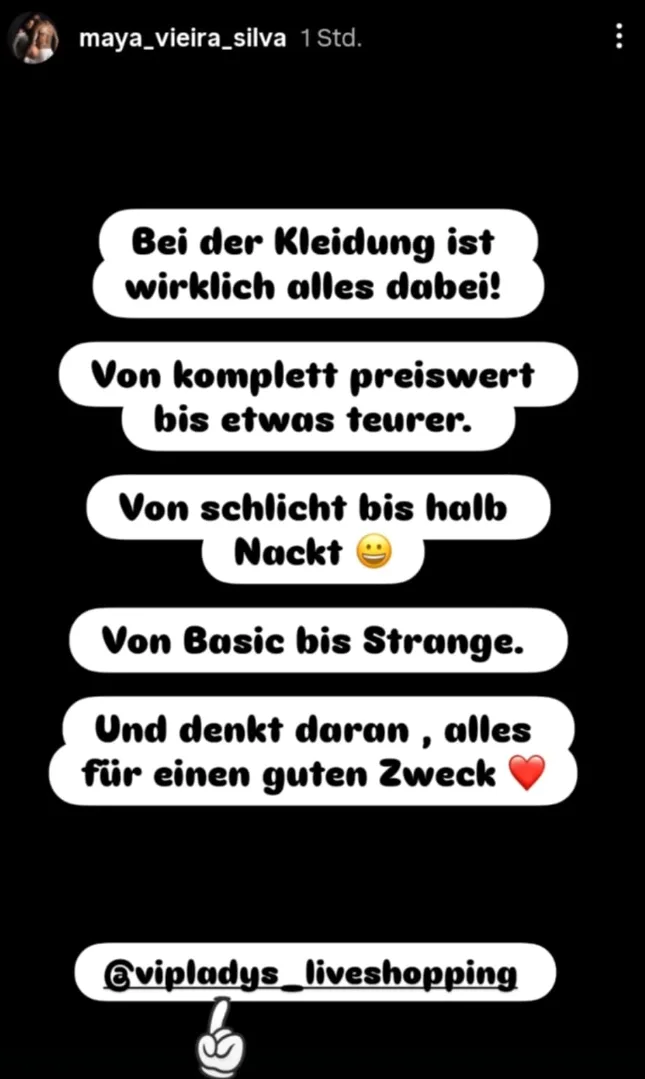Image resolution: width=645 pixels, height=1079 pixels.
Task: Open the story overflow menu
Action: click(620, 37)
